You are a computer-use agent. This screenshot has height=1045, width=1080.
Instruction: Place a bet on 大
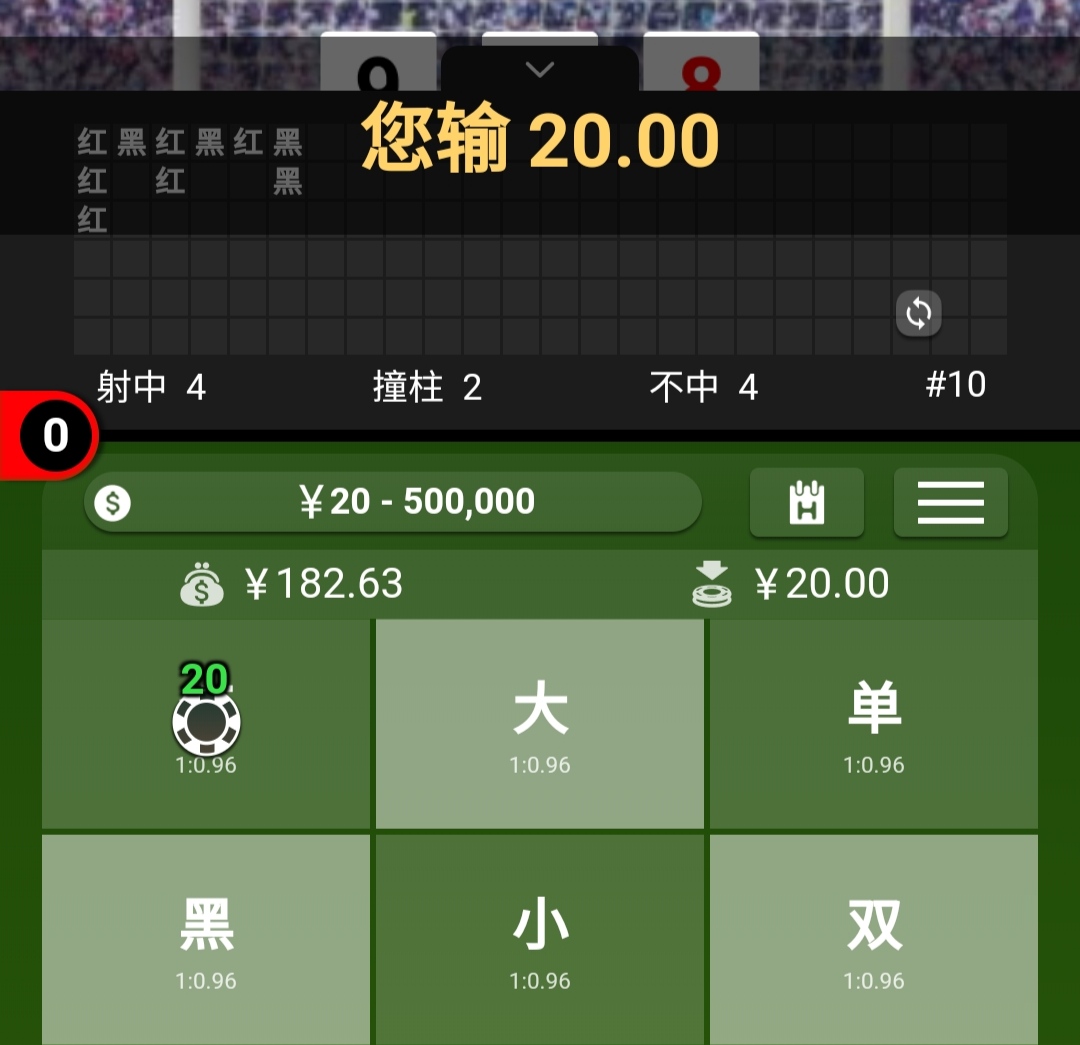pyautogui.click(x=540, y=724)
